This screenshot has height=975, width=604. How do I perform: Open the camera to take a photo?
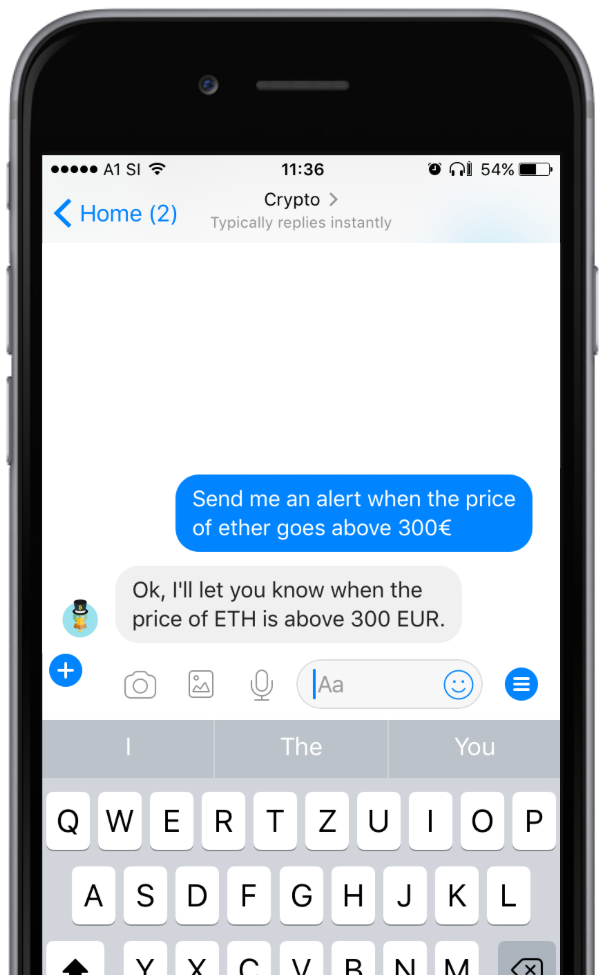click(140, 685)
